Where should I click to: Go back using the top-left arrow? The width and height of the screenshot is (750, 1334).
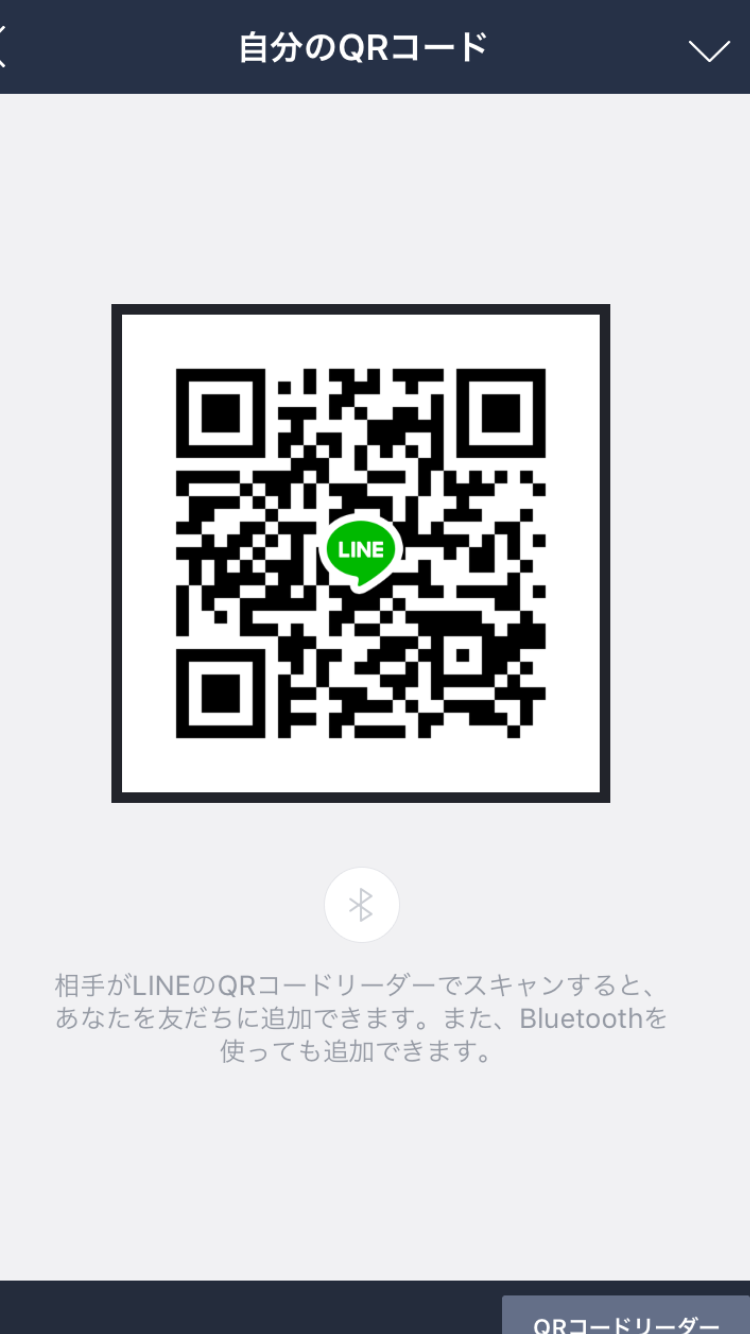point(3,47)
